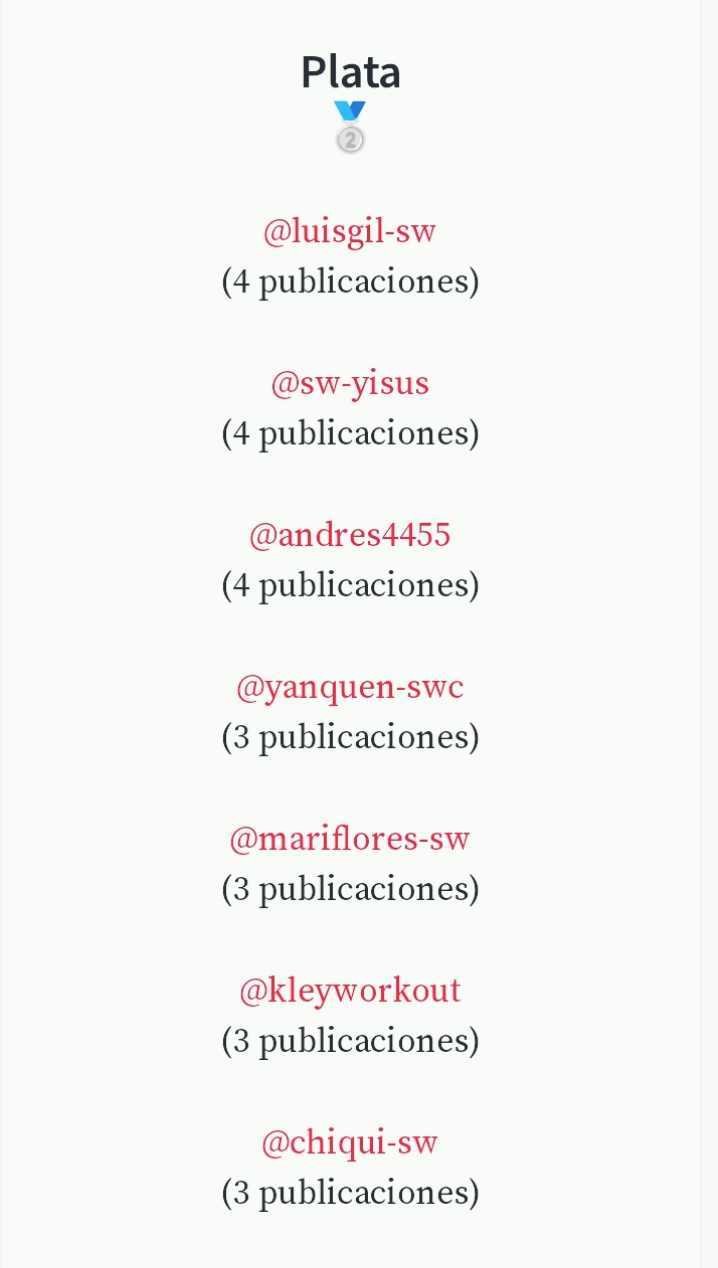This screenshot has height=1268, width=718.
Task: Open the @mariflores-sw mention
Action: 349,839
